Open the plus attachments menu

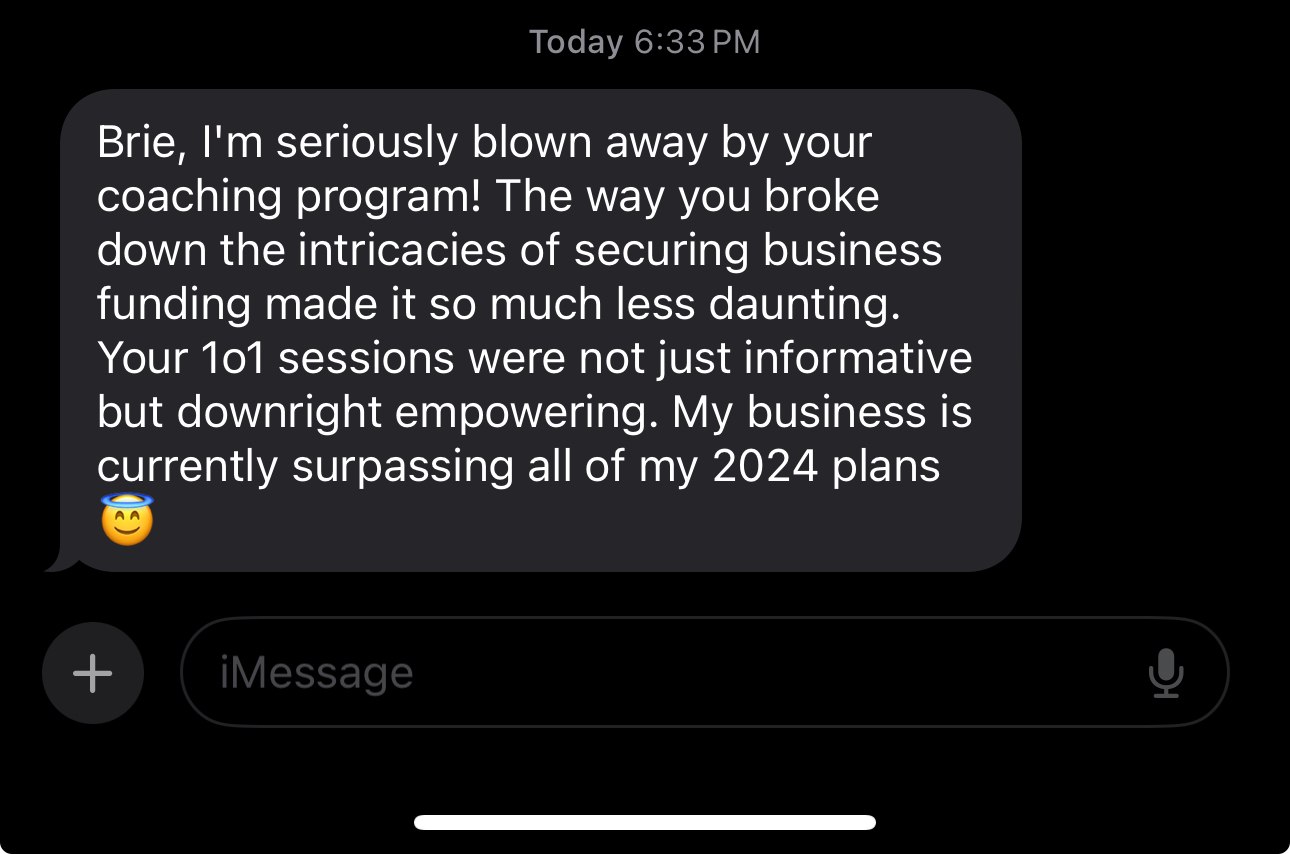93,673
